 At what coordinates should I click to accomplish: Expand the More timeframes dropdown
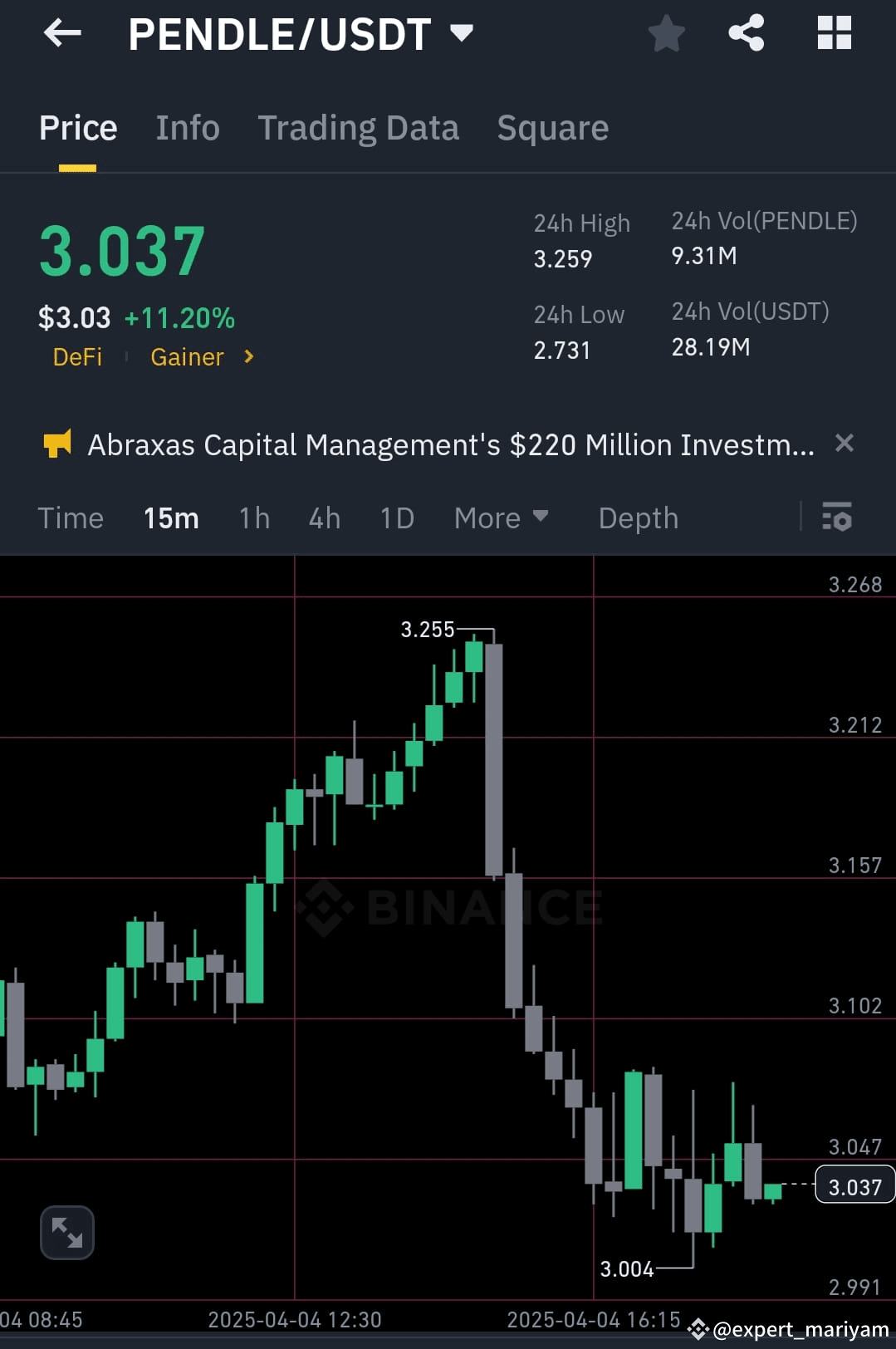tap(502, 518)
